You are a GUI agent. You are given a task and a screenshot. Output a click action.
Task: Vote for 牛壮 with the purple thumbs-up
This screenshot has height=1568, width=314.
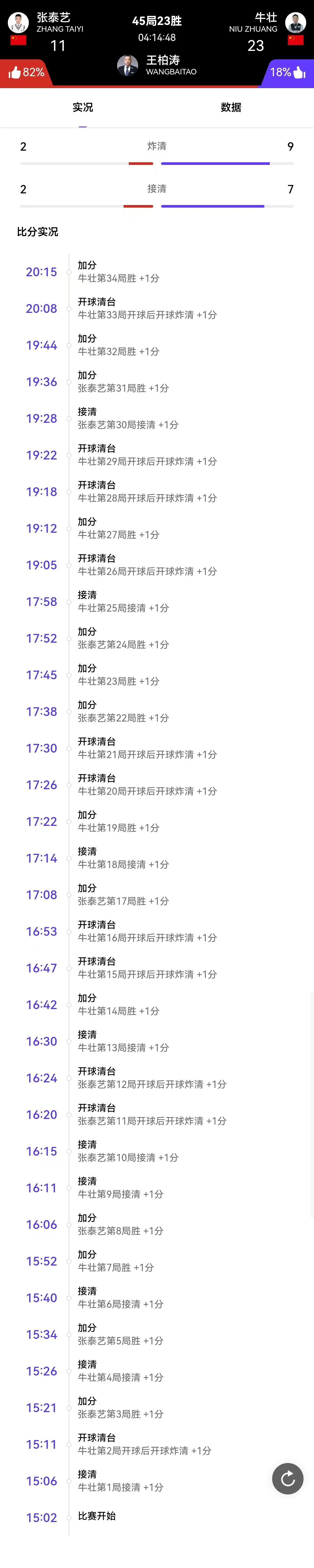[x=299, y=73]
